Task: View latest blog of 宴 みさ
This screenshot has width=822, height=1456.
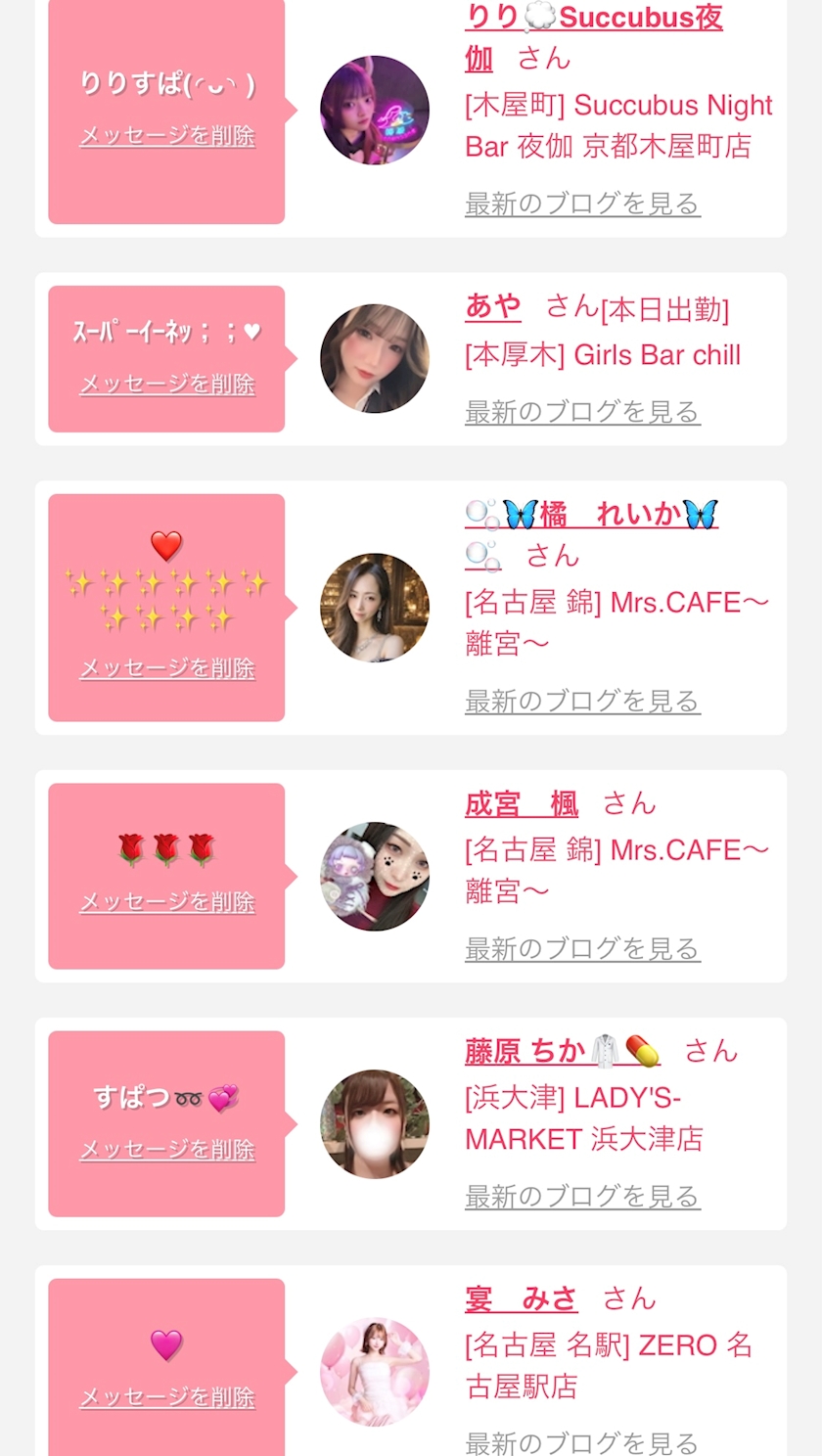Action: [582, 1442]
